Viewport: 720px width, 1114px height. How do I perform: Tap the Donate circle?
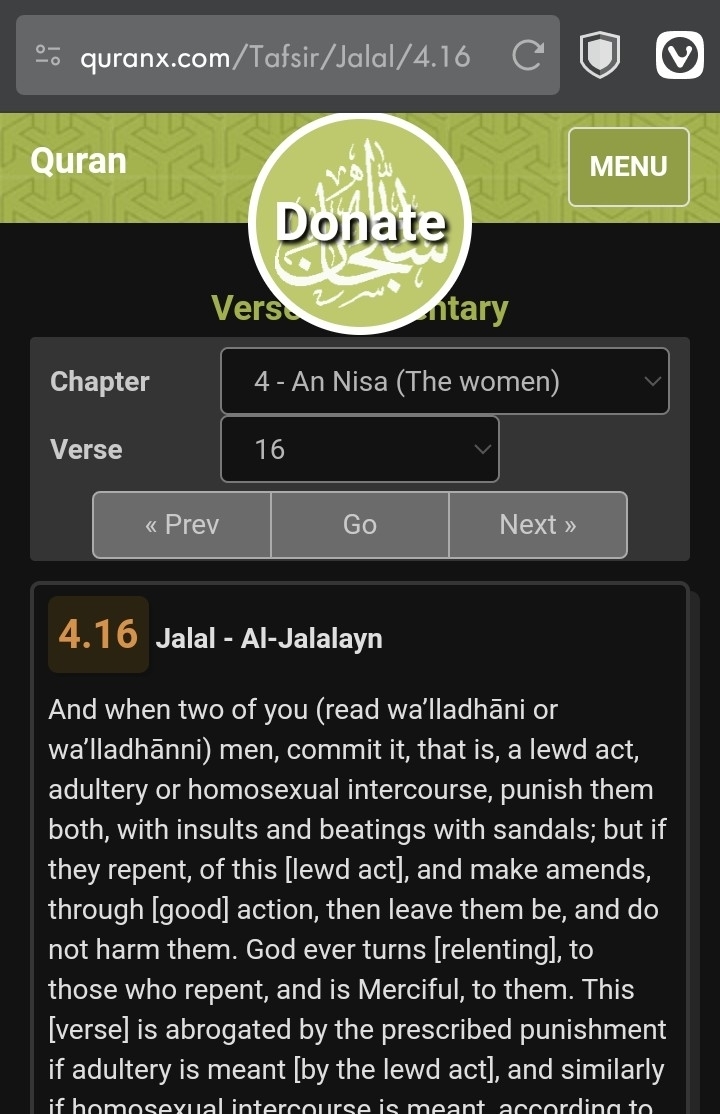click(x=360, y=222)
